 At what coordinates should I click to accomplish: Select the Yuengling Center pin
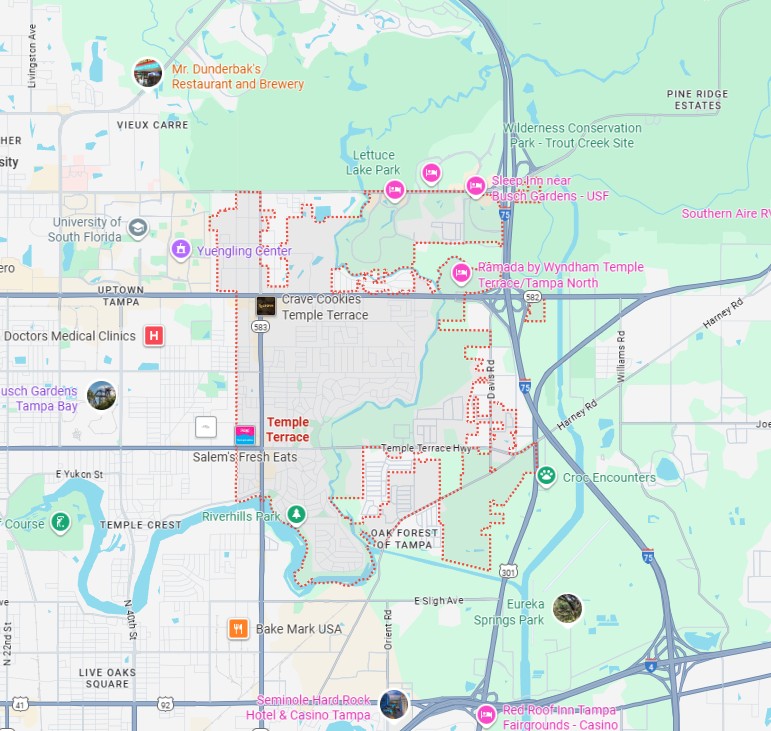pos(181,248)
